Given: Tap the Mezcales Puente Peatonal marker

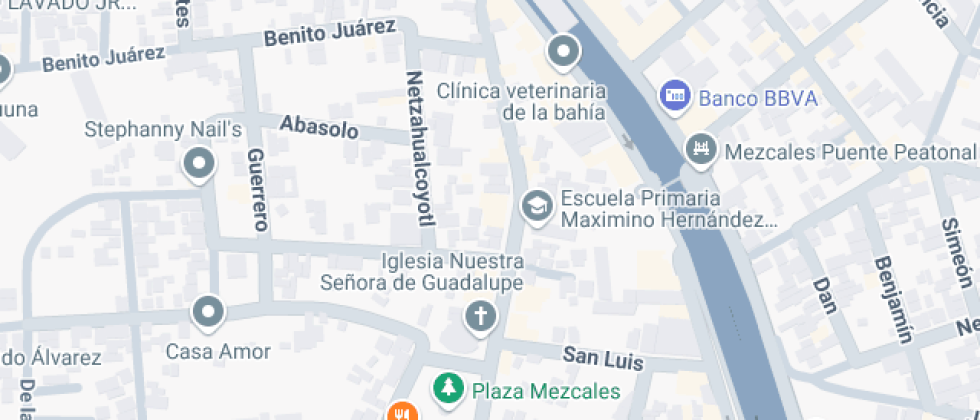Looking at the screenshot, I should click(702, 151).
